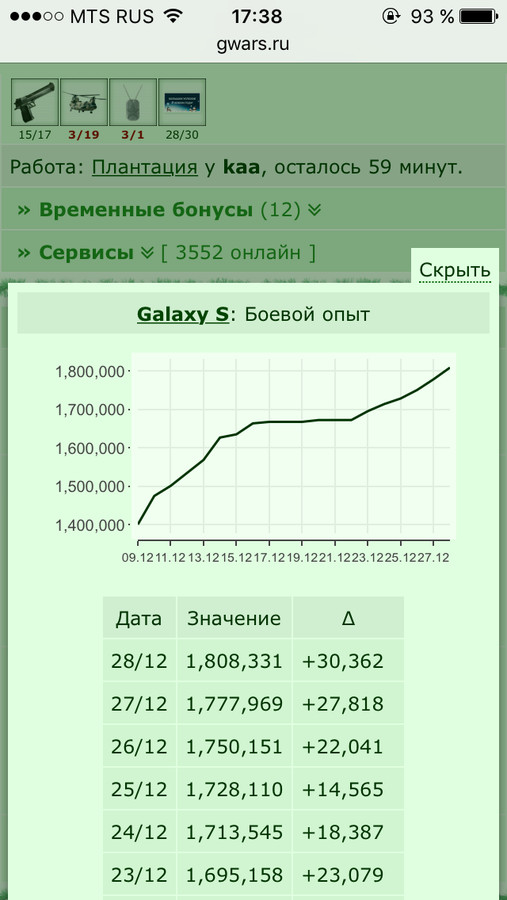Screen dimensions: 507x900
Task: Tap Скрыть to hide the statistics panel
Action: (x=454, y=270)
